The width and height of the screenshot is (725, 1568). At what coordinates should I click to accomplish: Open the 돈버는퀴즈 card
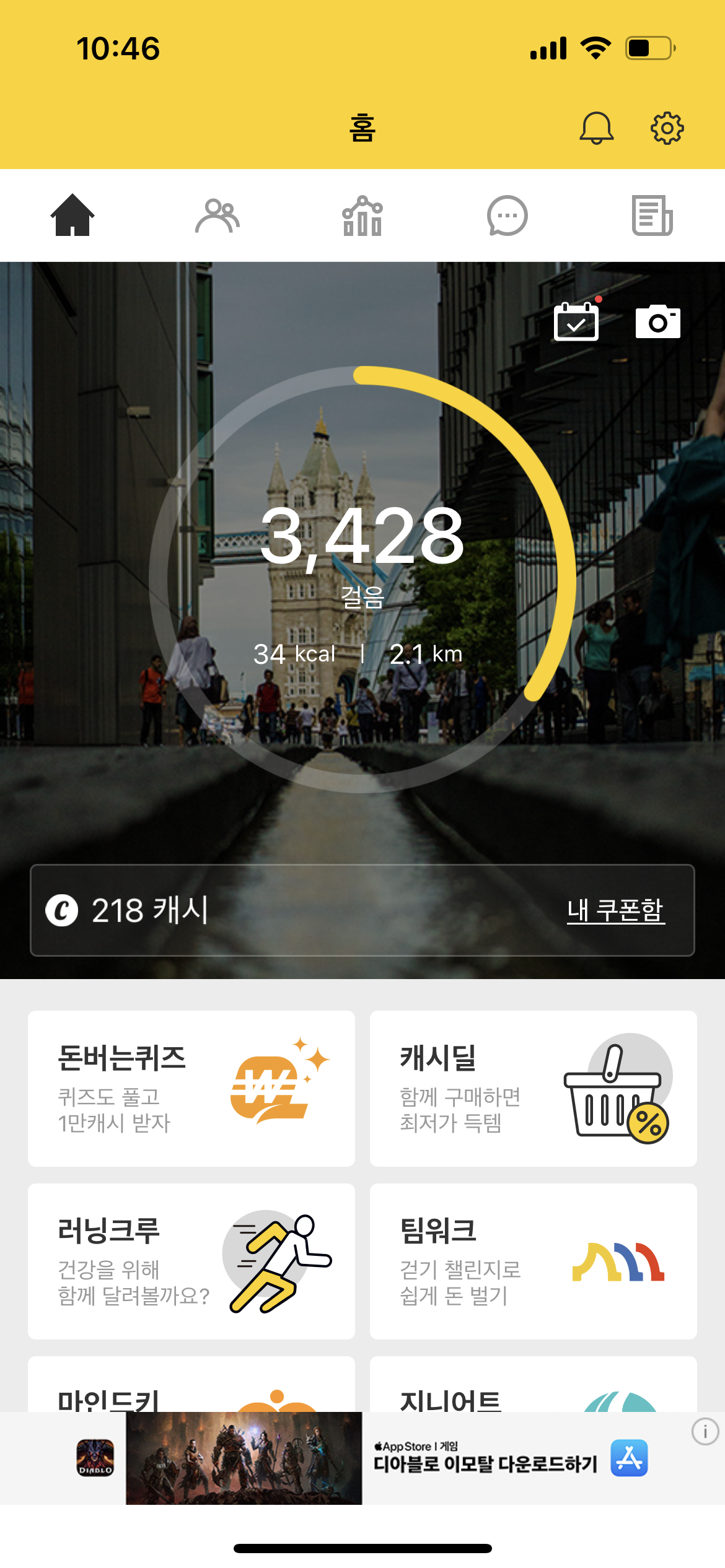(x=191, y=1088)
